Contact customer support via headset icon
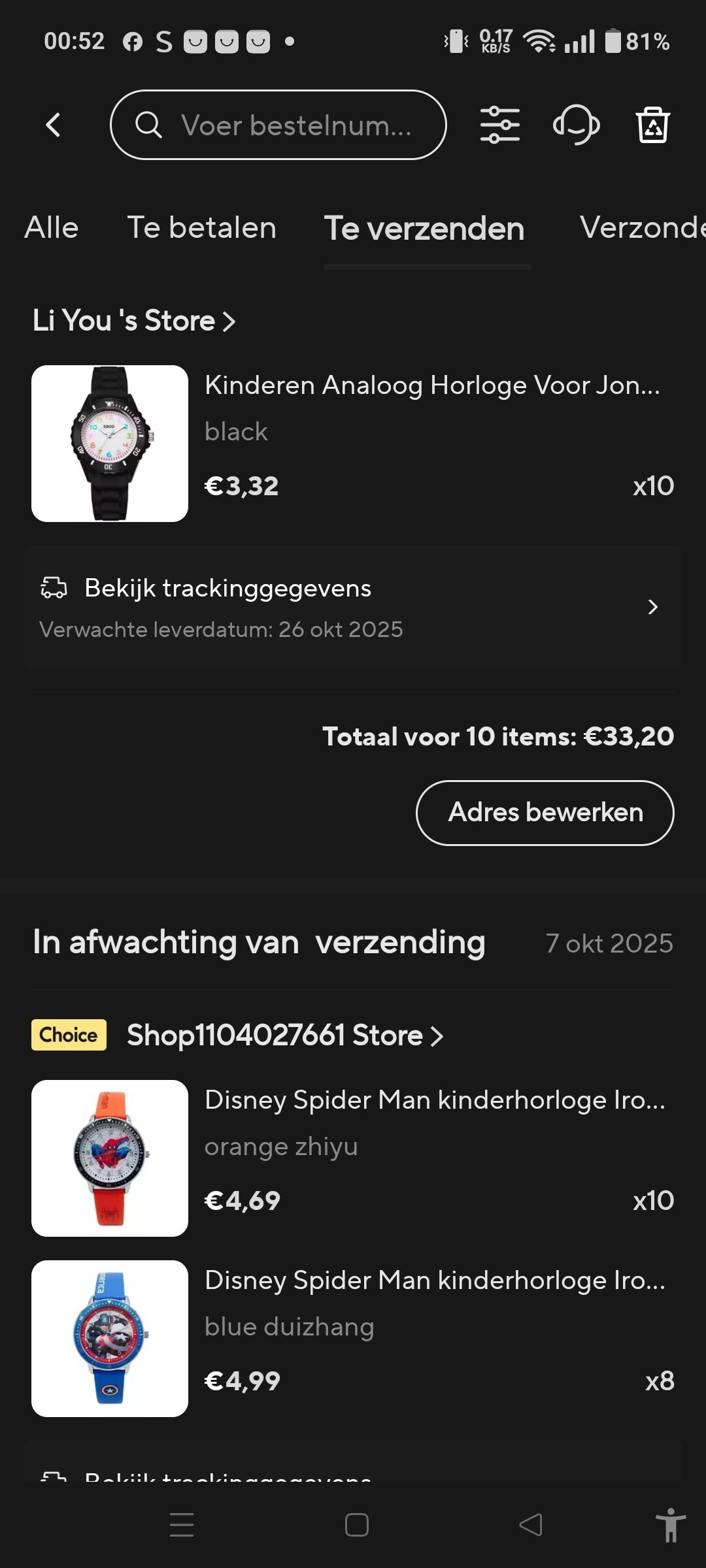 577,125
